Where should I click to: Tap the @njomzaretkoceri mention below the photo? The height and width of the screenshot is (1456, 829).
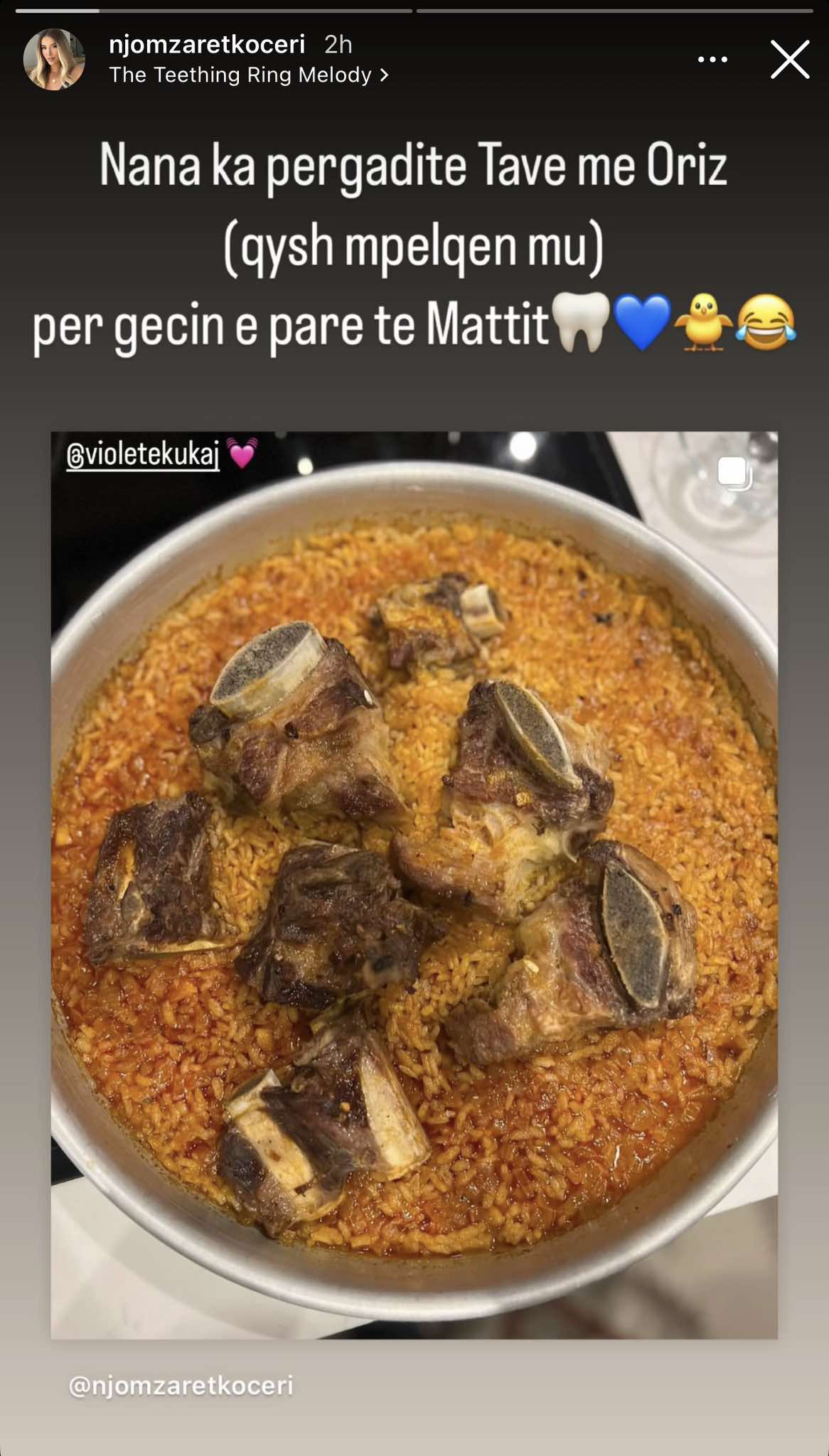pos(181,1385)
